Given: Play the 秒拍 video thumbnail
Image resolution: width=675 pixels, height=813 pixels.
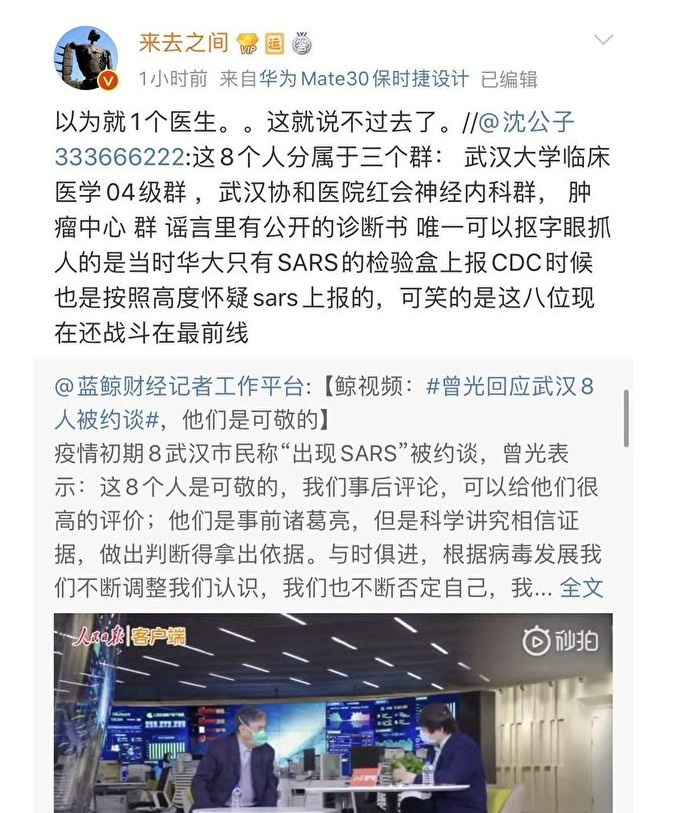Looking at the screenshot, I should [x=334, y=712].
